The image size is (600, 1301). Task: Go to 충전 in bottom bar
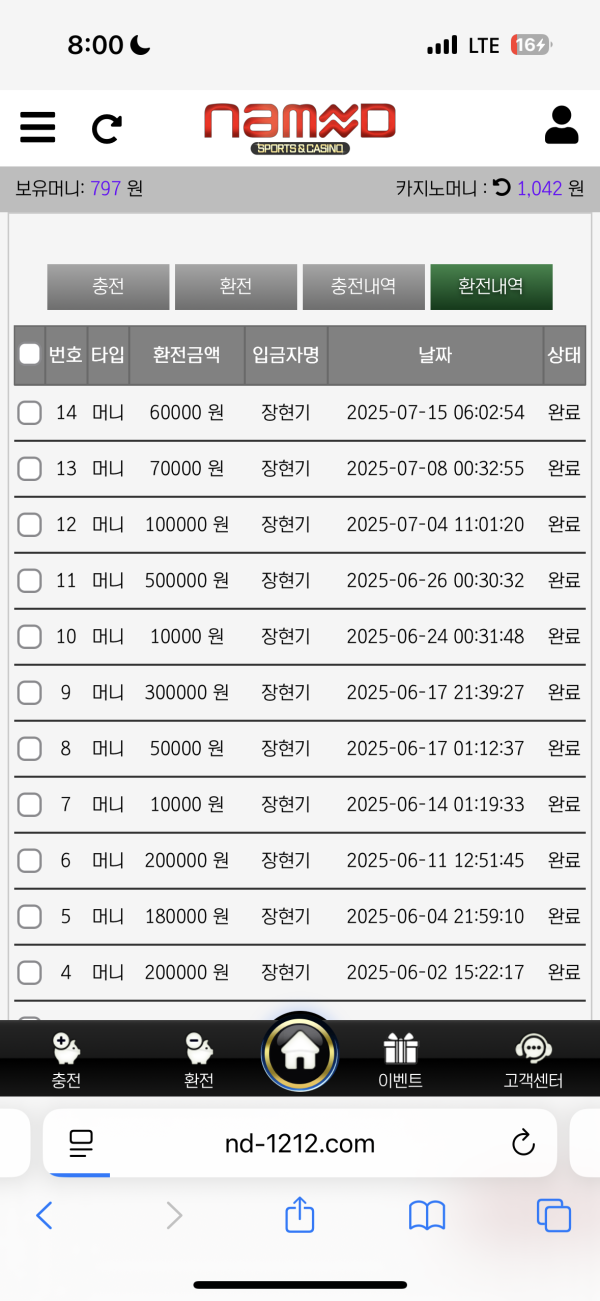66,1060
